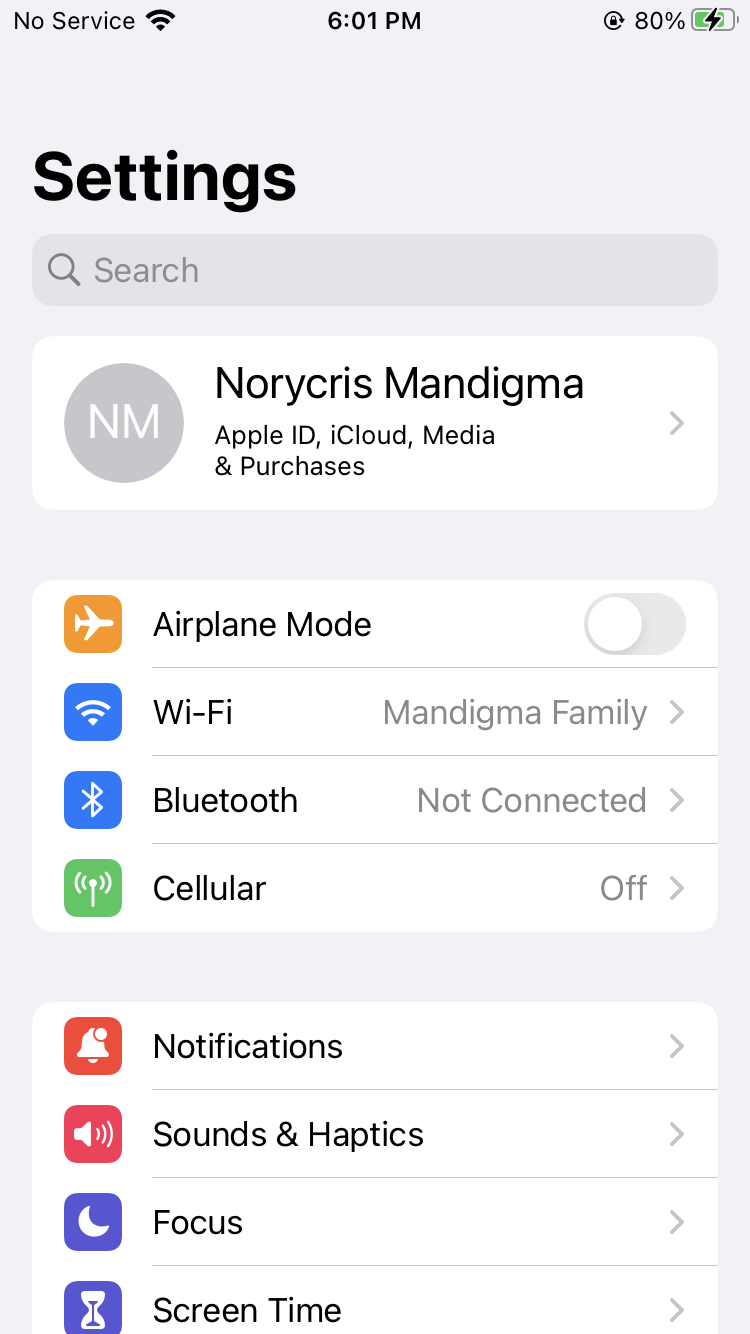
Task: Toggle Airplane Mode on
Action: tap(634, 624)
